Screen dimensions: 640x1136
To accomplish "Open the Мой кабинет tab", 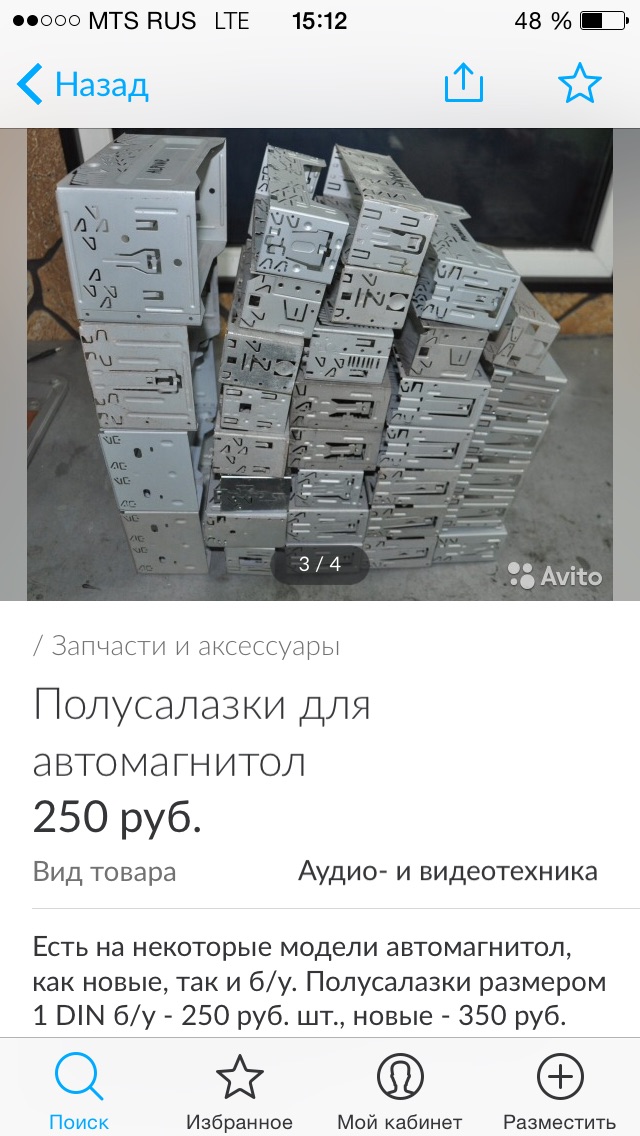I will pos(399,1090).
